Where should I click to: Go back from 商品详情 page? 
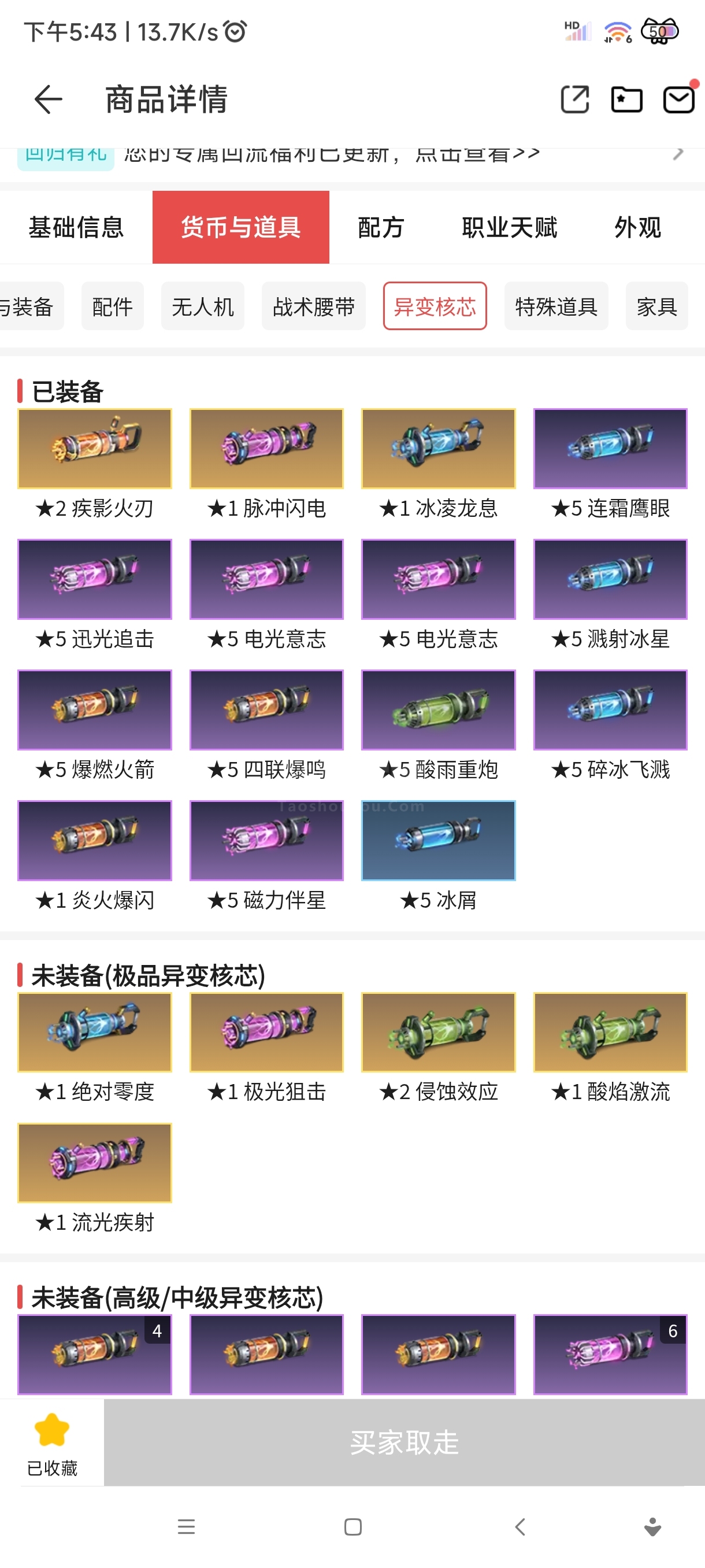(49, 99)
